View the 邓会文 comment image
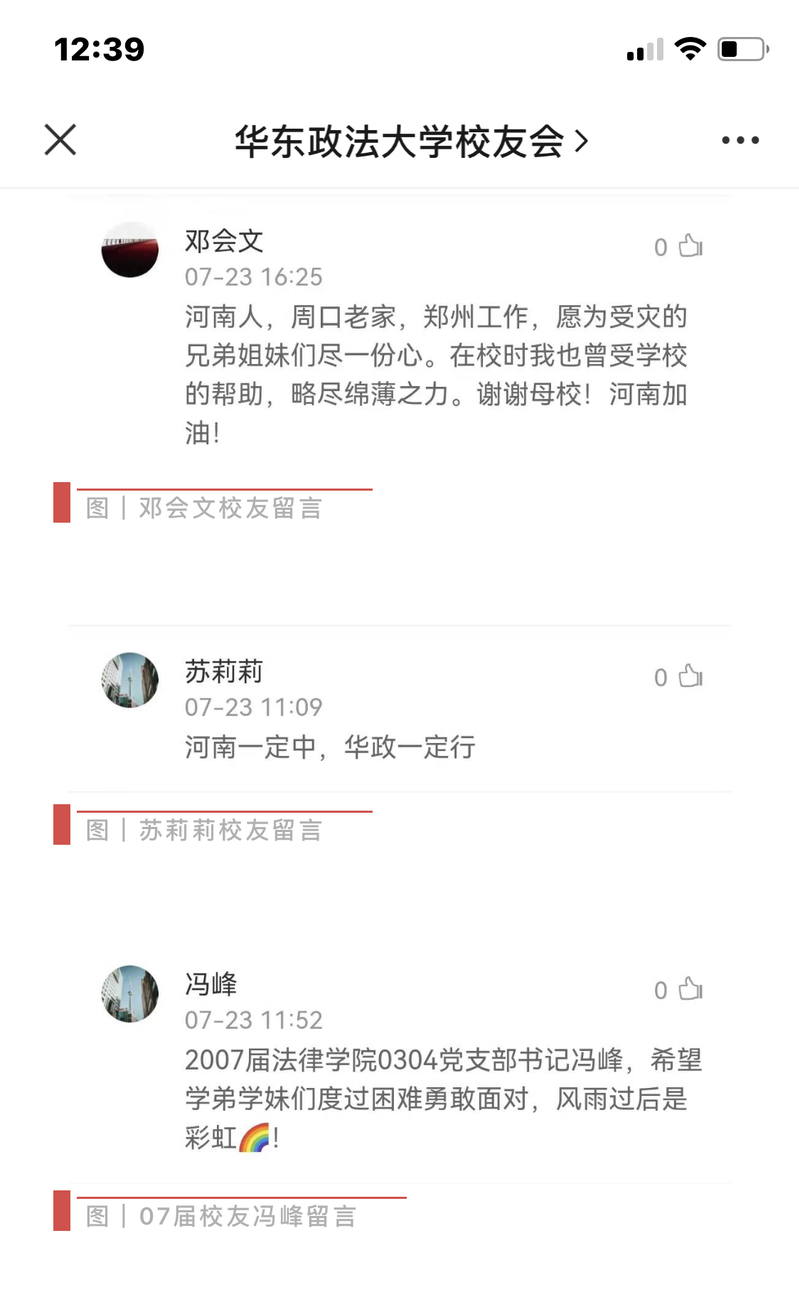Screen dimensions: 799x1302 (x=400, y=334)
